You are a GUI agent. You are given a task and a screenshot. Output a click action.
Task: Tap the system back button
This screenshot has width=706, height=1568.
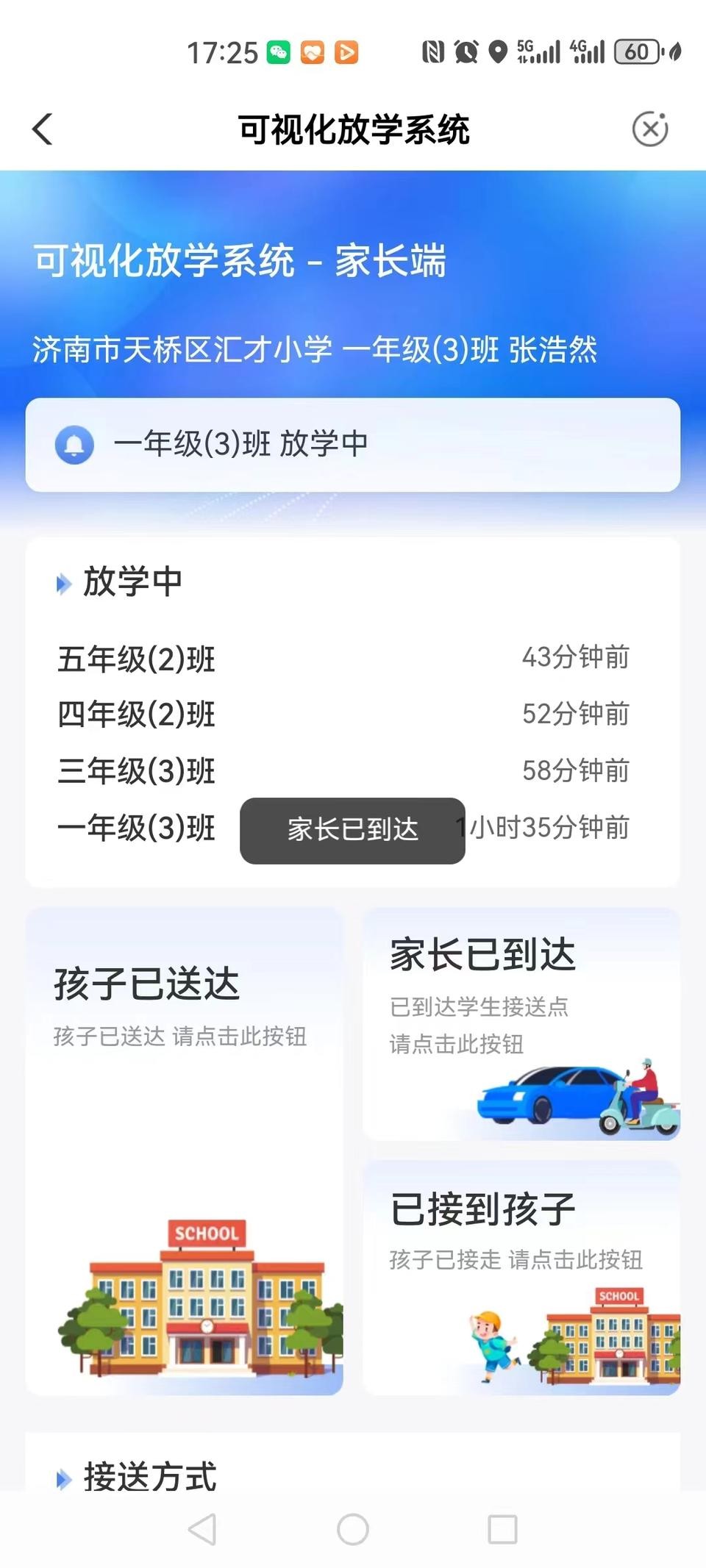click(x=202, y=1529)
